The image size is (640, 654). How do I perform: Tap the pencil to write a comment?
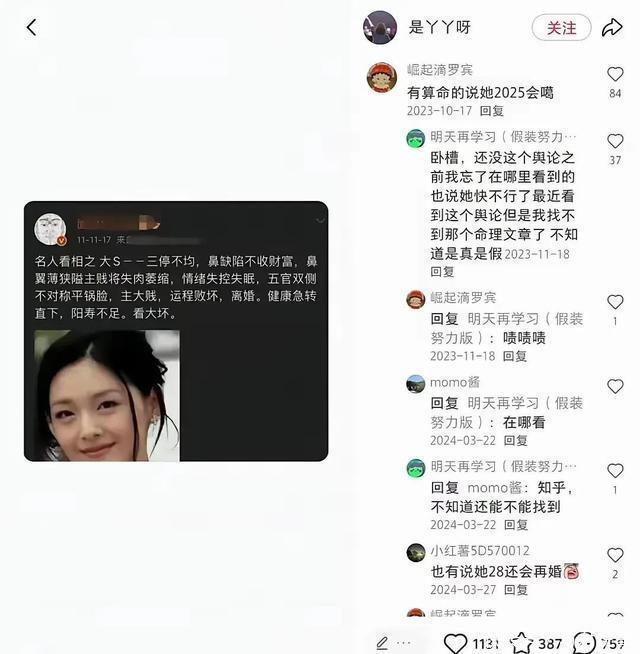[383, 642]
